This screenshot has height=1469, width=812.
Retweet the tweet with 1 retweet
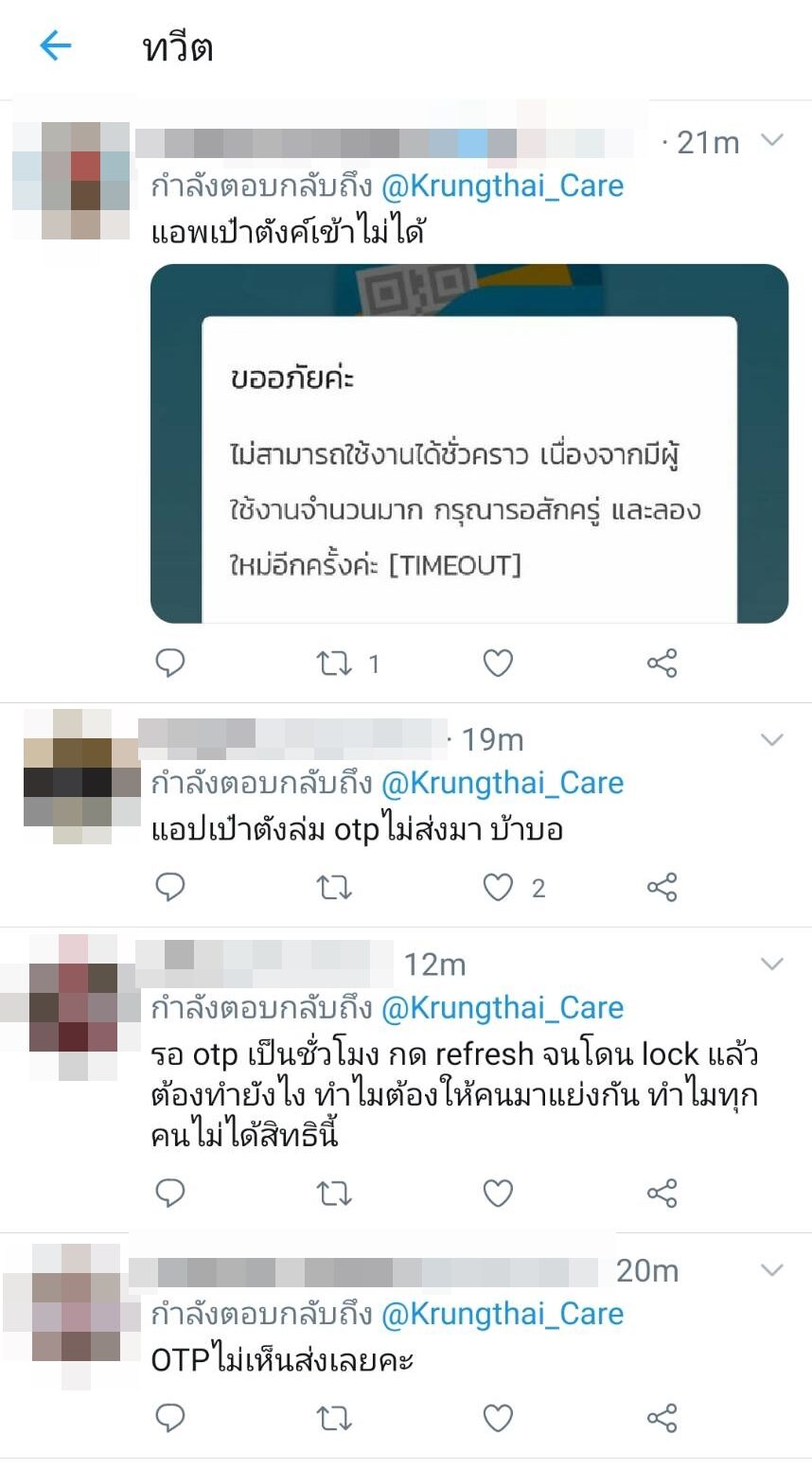334,664
